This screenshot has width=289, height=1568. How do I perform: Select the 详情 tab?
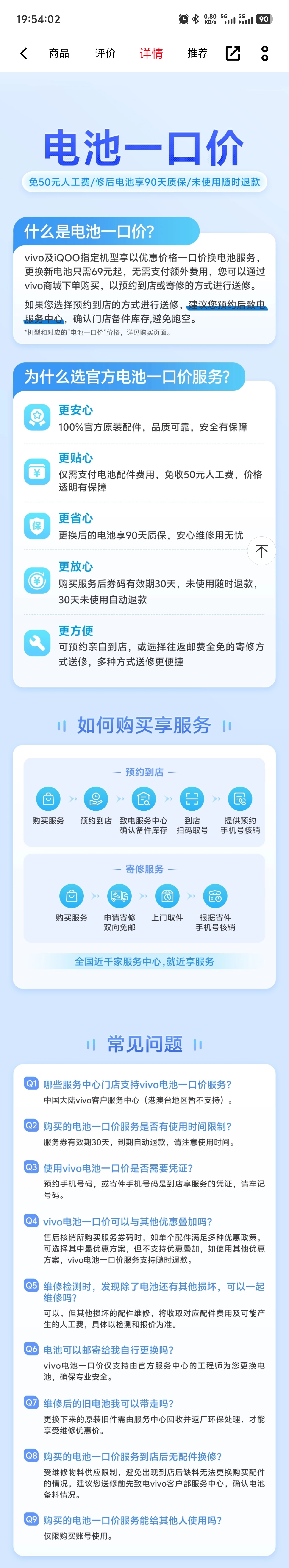click(x=152, y=53)
